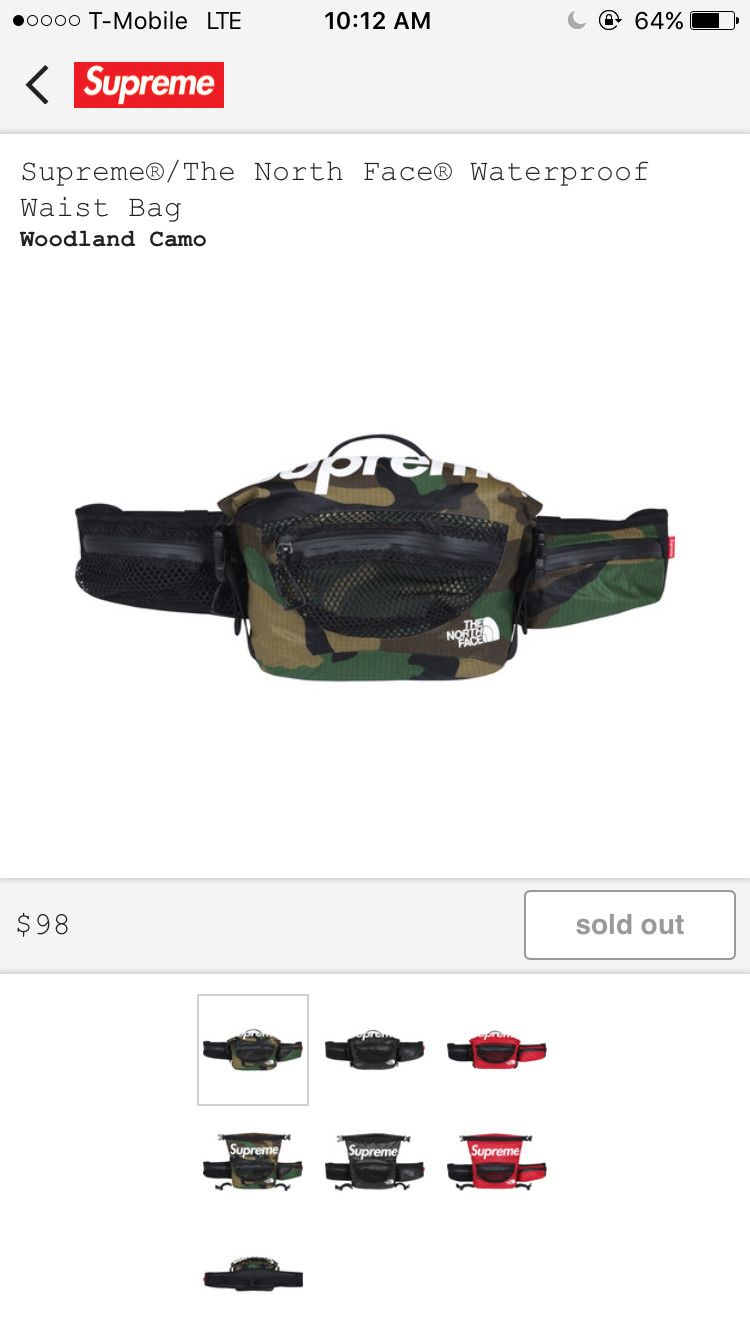Select the red front view thumbnail

(496, 1050)
